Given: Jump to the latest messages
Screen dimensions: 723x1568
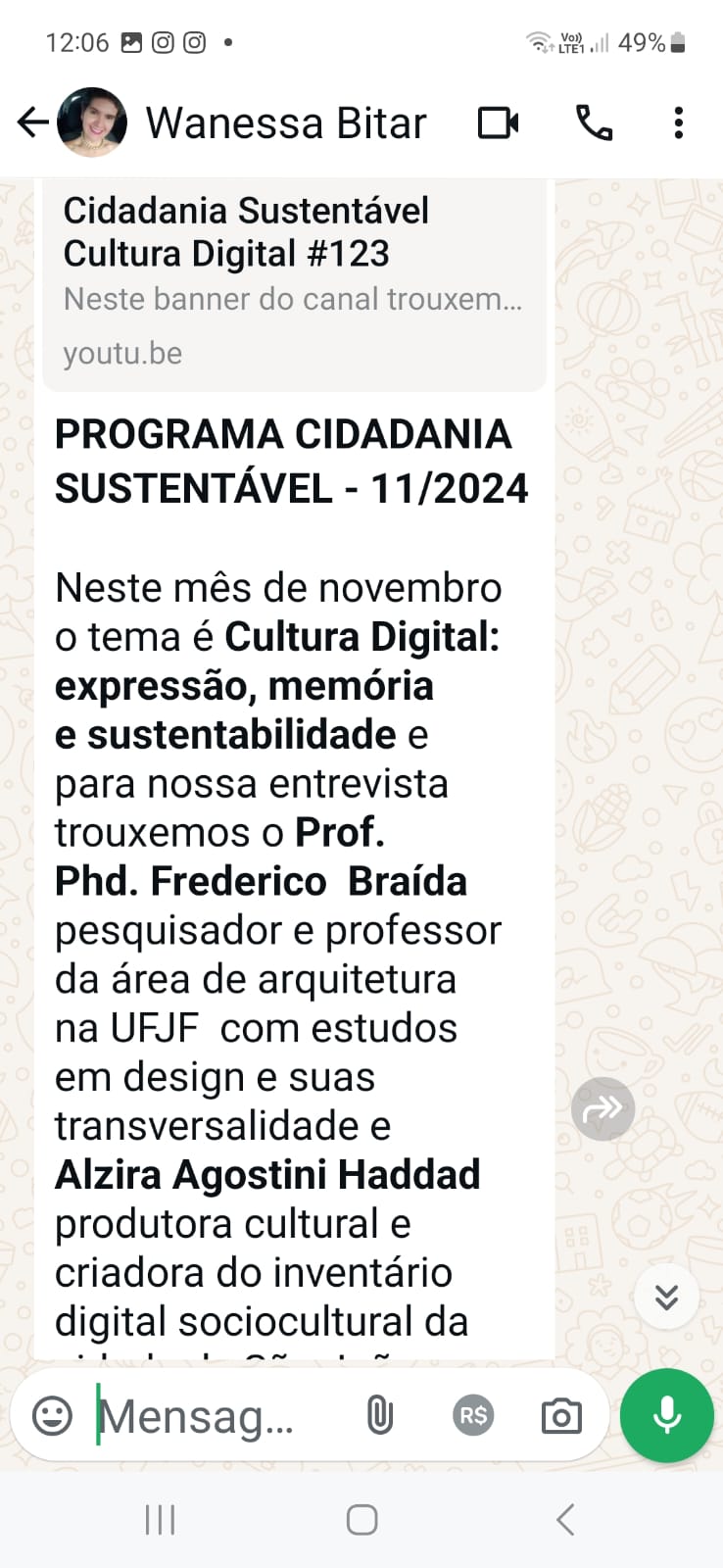Looking at the screenshot, I should 666,1297.
